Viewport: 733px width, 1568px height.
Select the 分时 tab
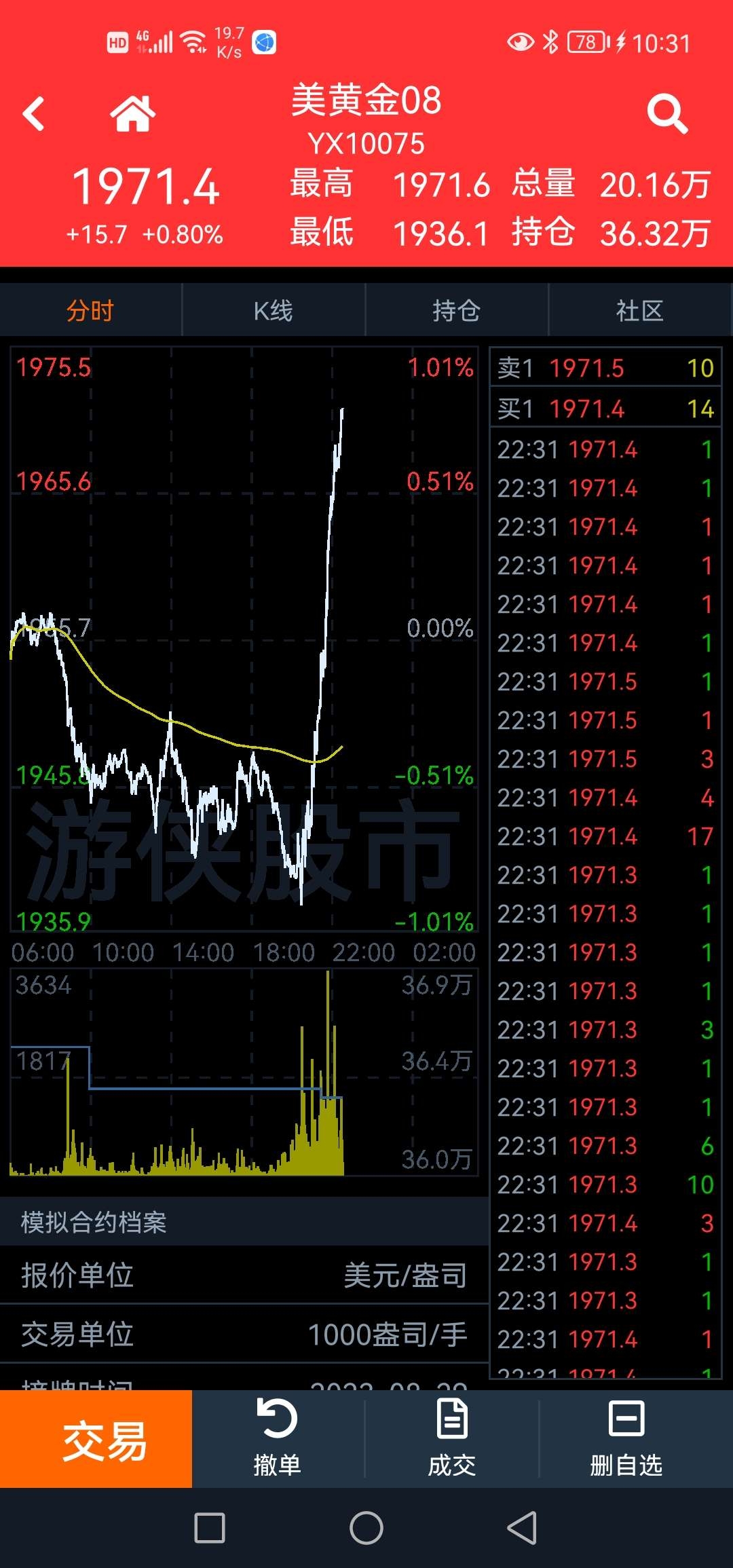coord(91,310)
